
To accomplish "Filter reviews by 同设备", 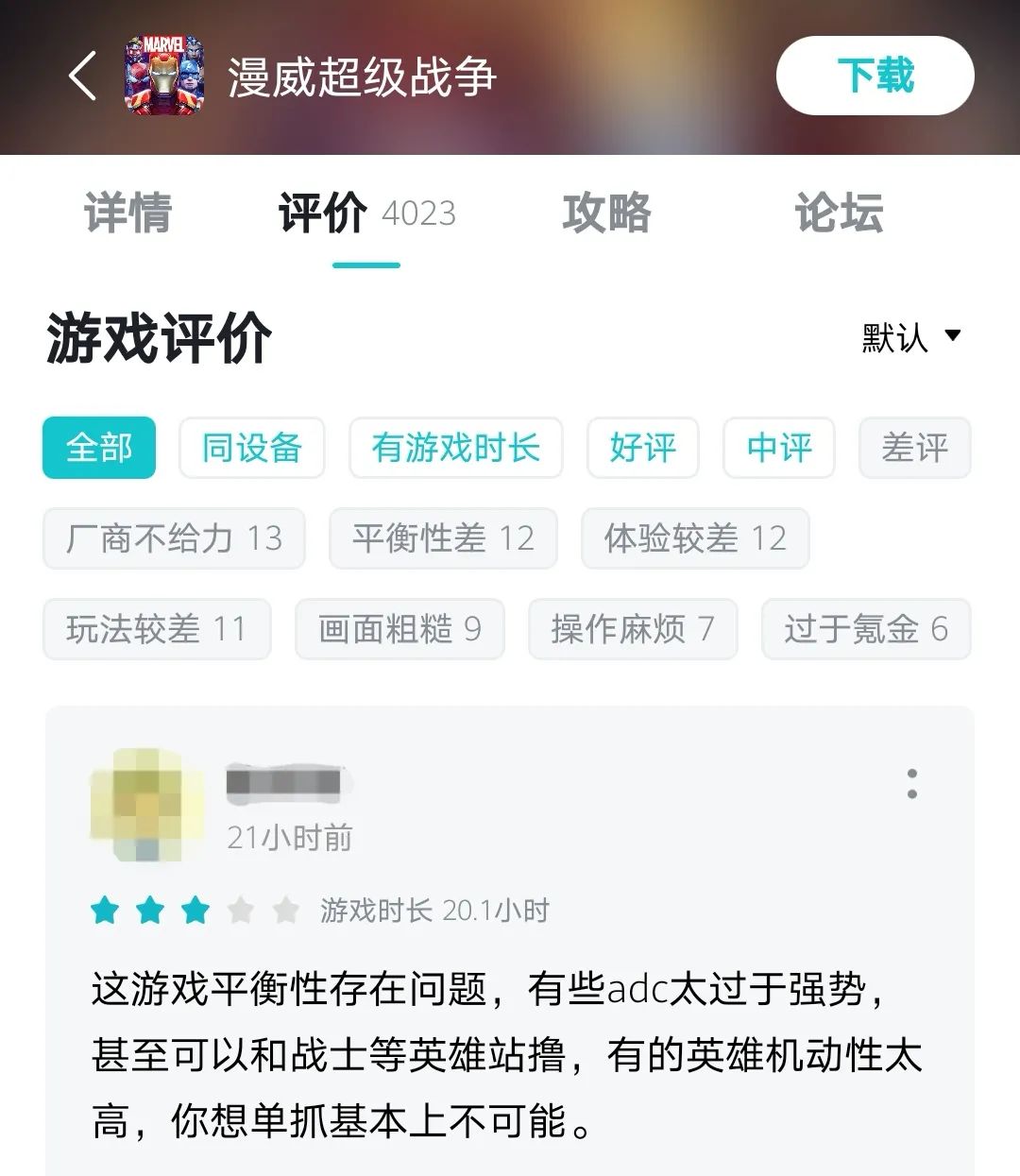I will tap(251, 447).
